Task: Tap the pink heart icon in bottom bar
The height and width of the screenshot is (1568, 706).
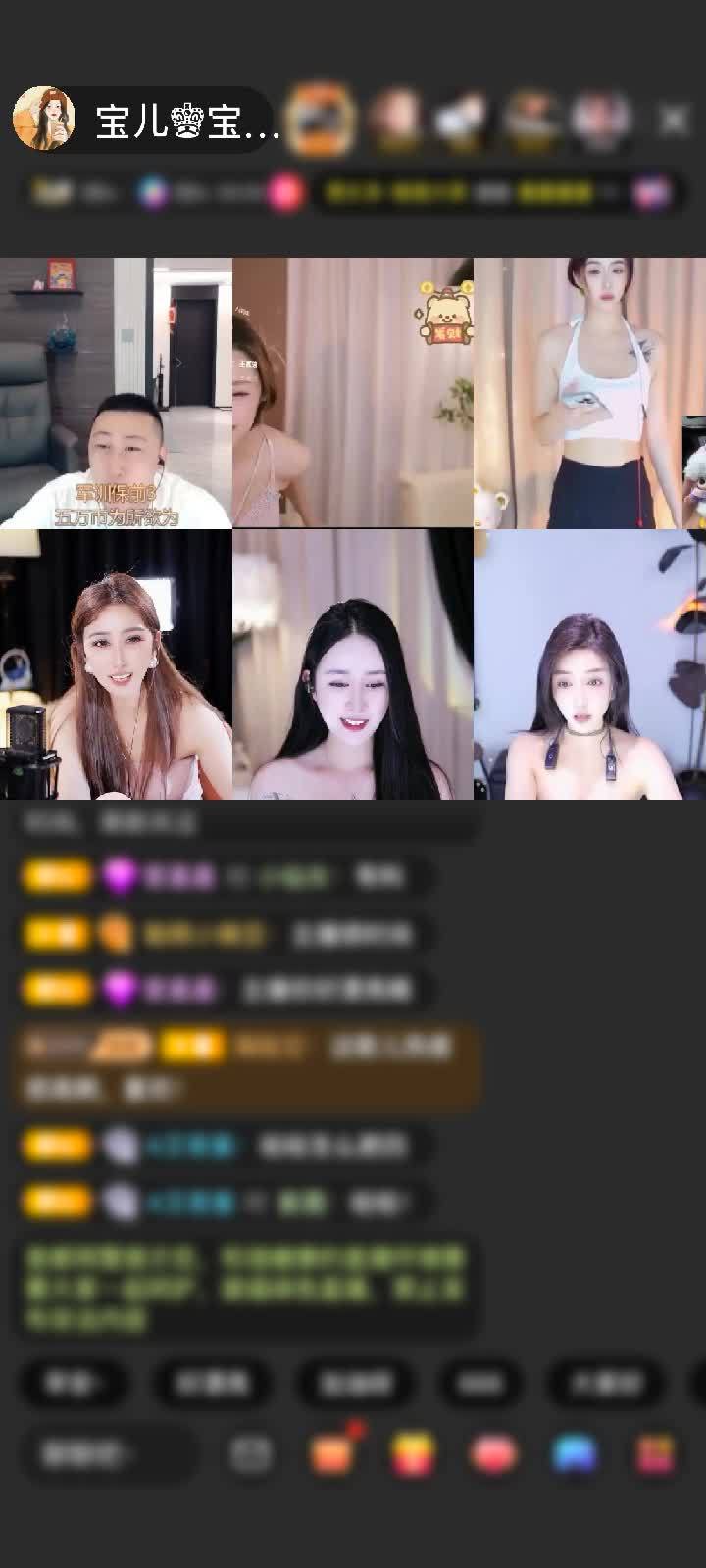Action: [493, 1454]
